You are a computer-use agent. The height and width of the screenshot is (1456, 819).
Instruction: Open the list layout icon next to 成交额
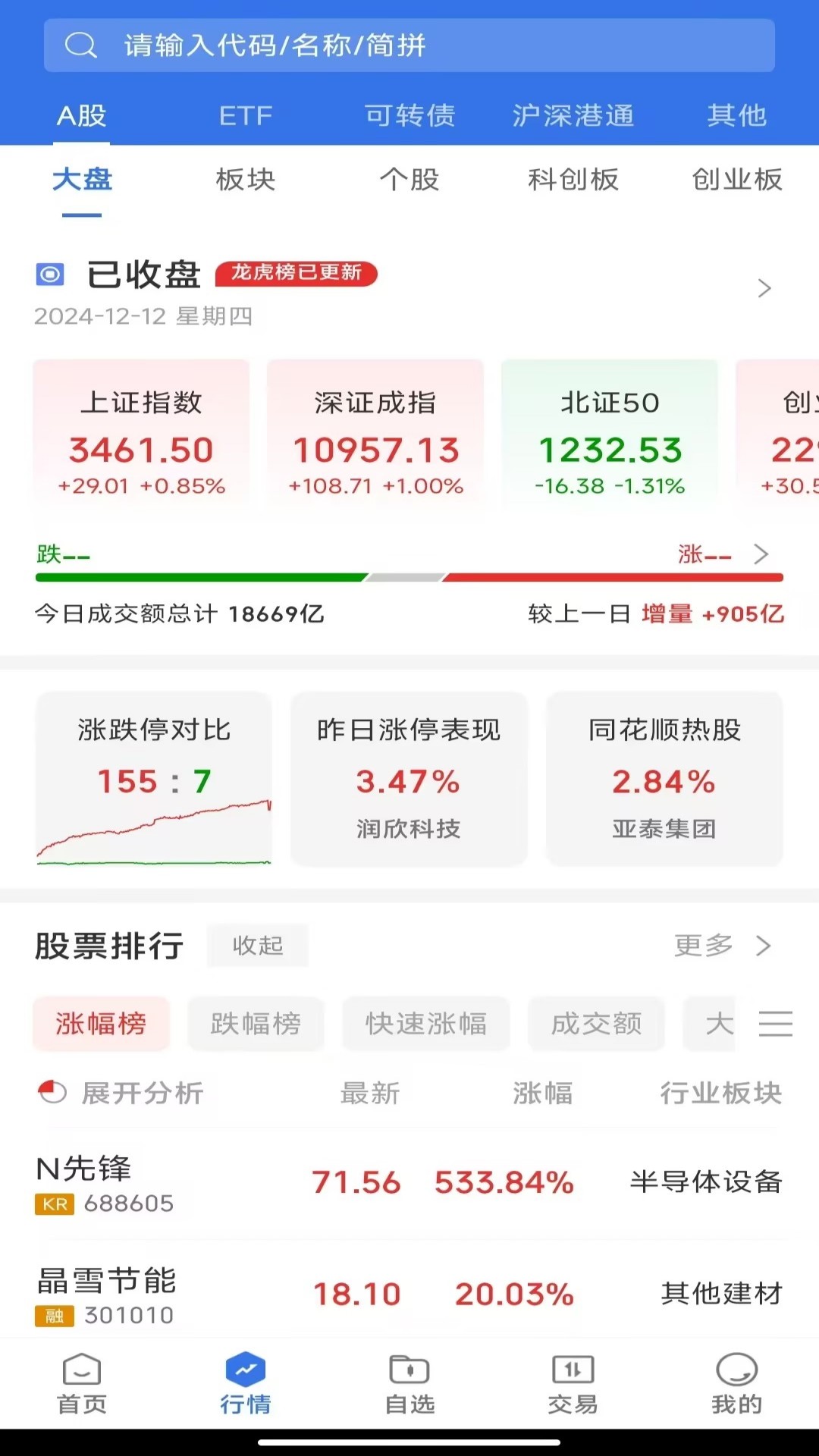(775, 1024)
